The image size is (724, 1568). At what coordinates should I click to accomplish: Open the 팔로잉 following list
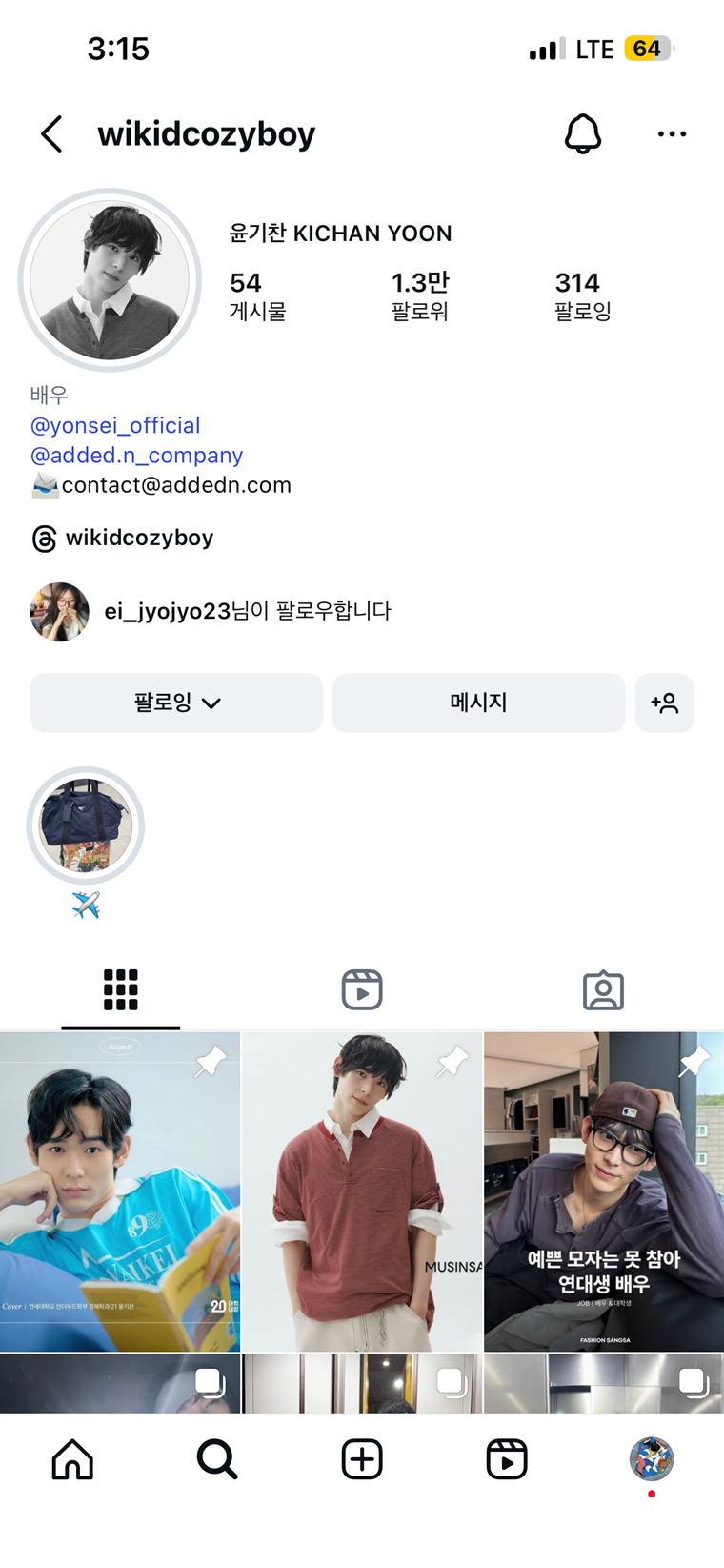(582, 295)
